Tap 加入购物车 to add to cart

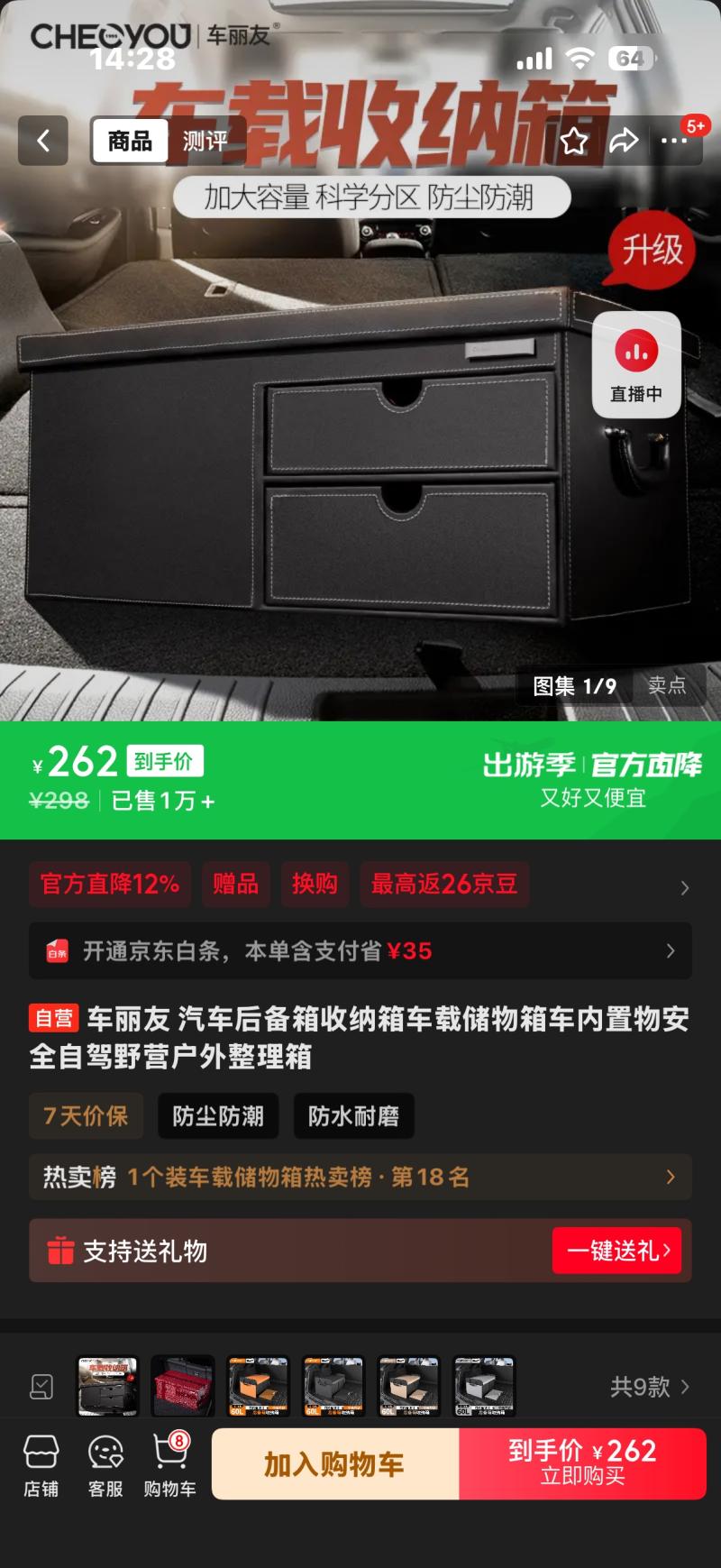coord(334,1464)
